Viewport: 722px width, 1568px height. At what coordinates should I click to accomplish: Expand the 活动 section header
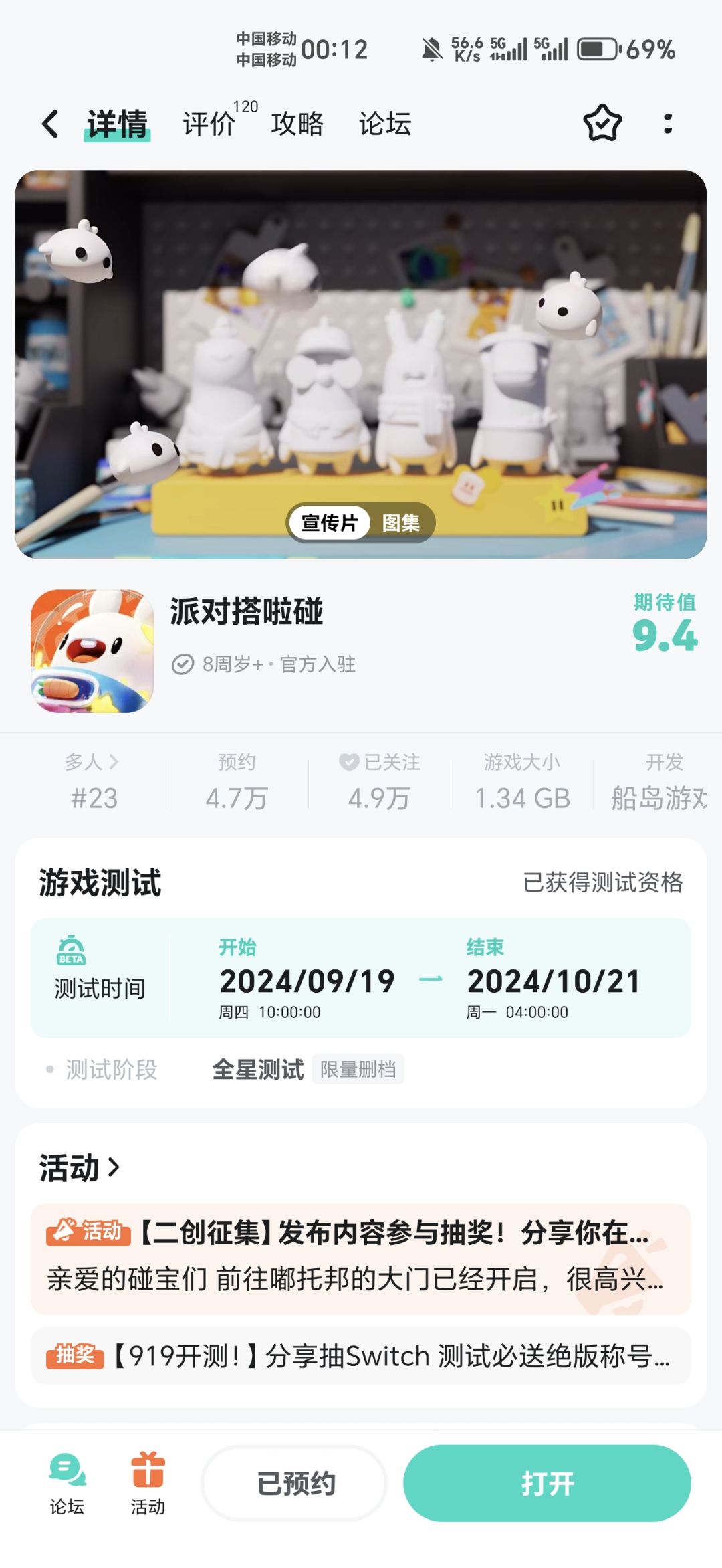point(80,1168)
